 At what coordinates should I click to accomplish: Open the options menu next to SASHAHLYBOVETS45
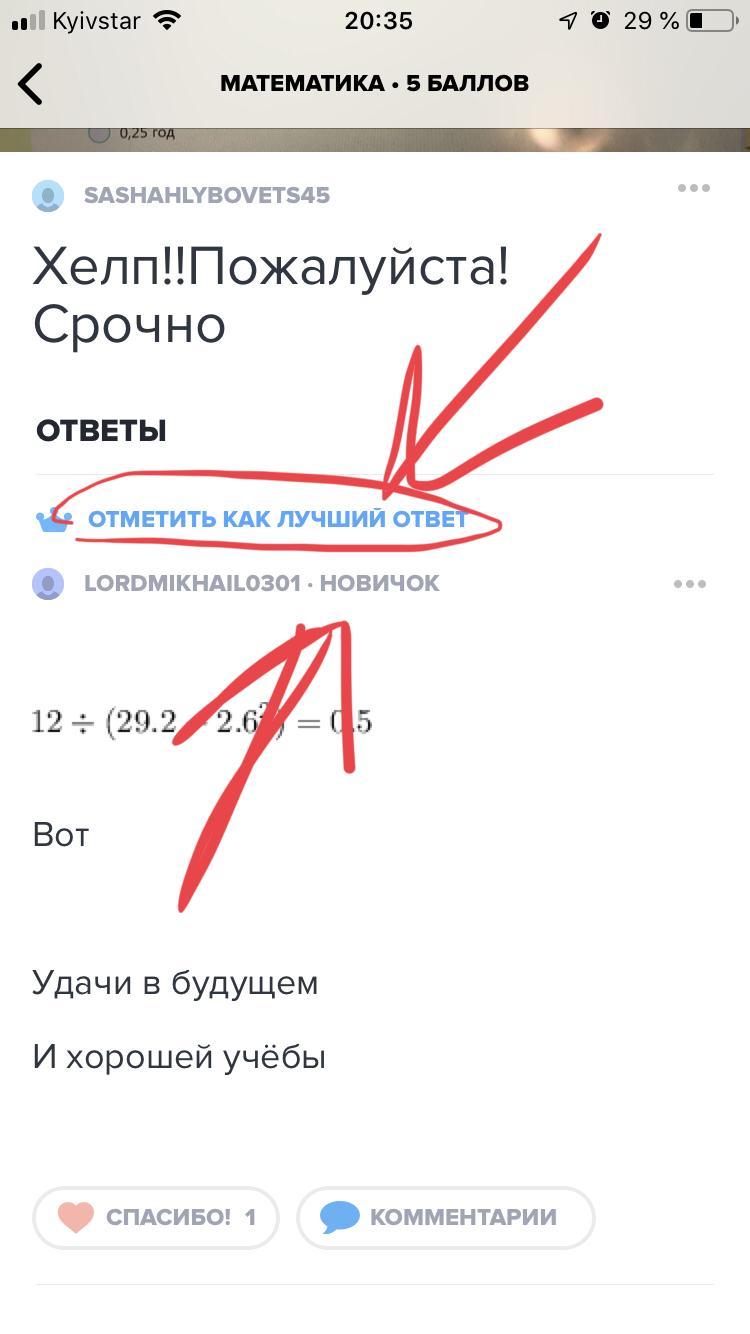[x=693, y=188]
